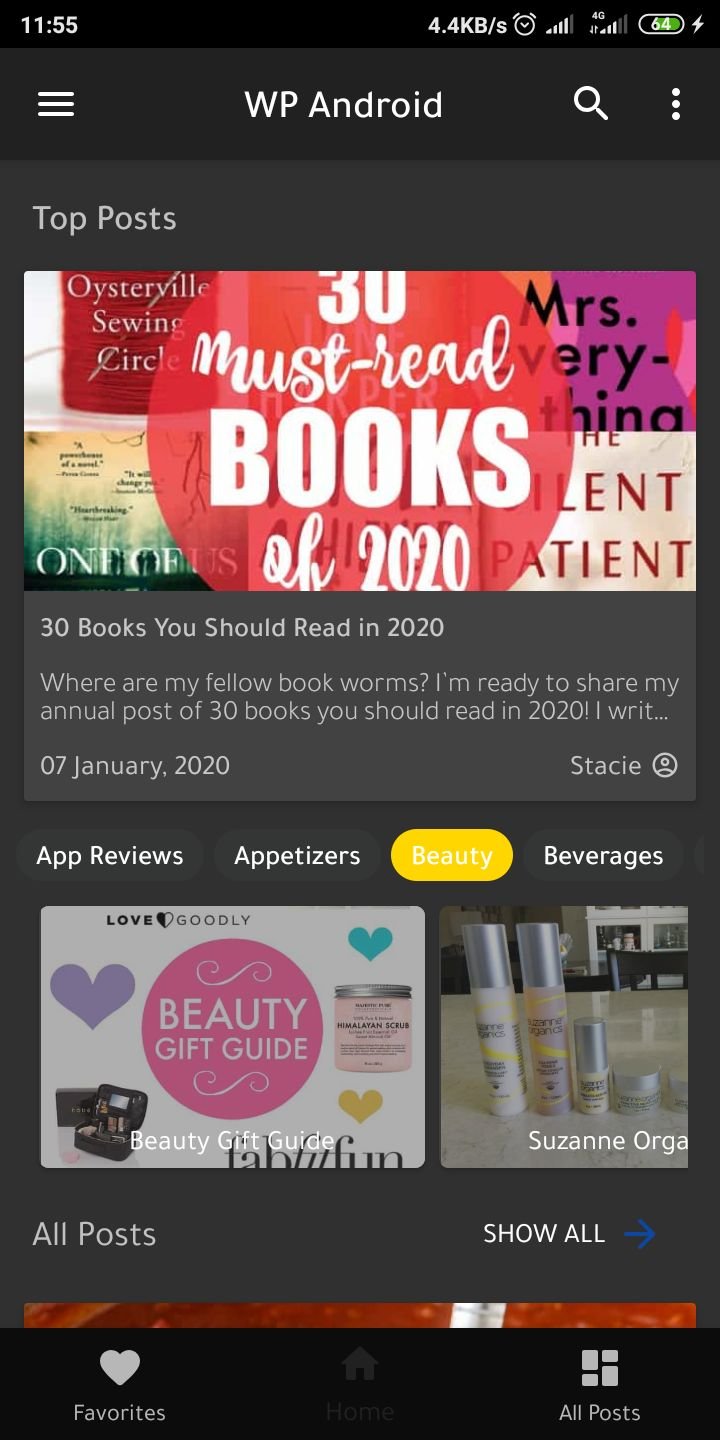Select the Appetizers category chip
The width and height of the screenshot is (720, 1440).
(297, 856)
